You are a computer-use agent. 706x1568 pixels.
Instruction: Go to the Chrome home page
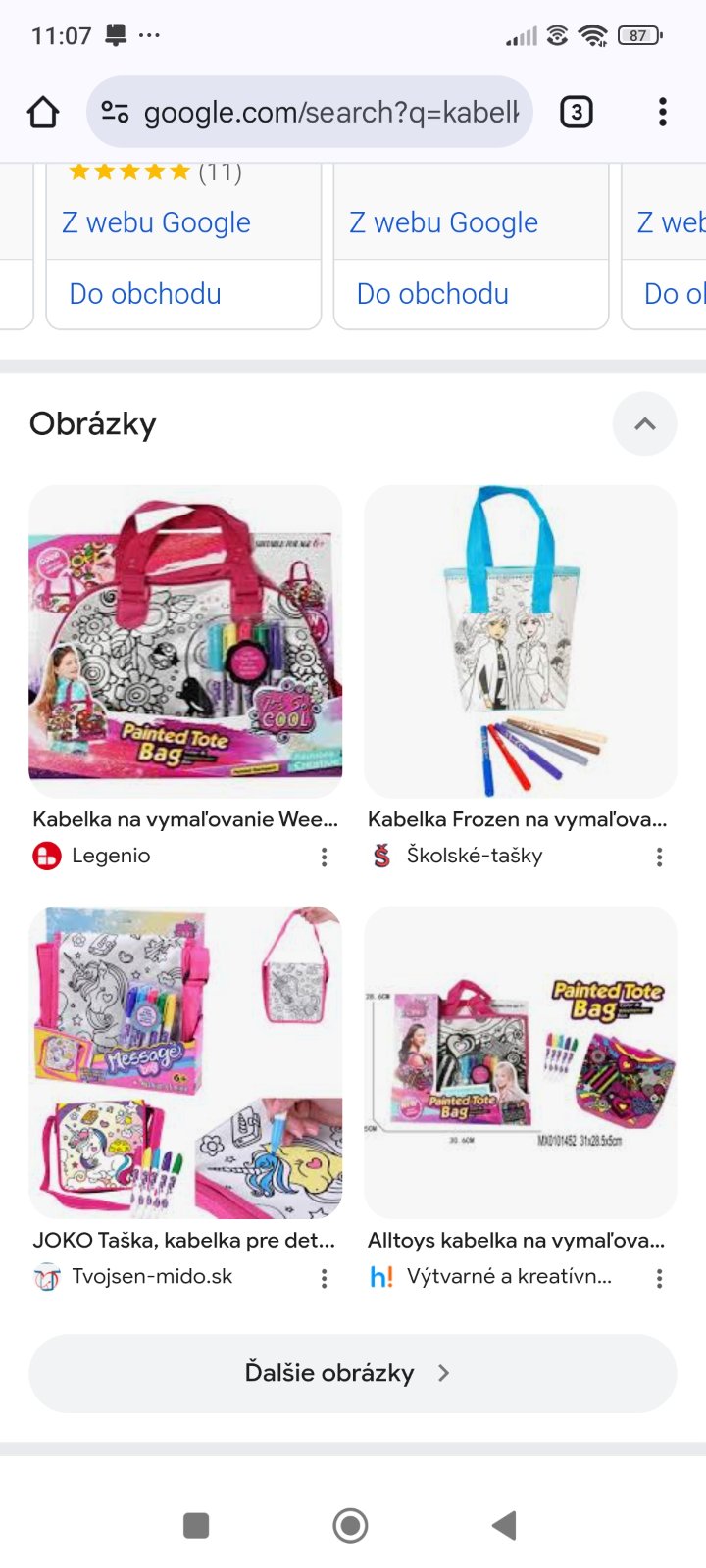click(43, 113)
